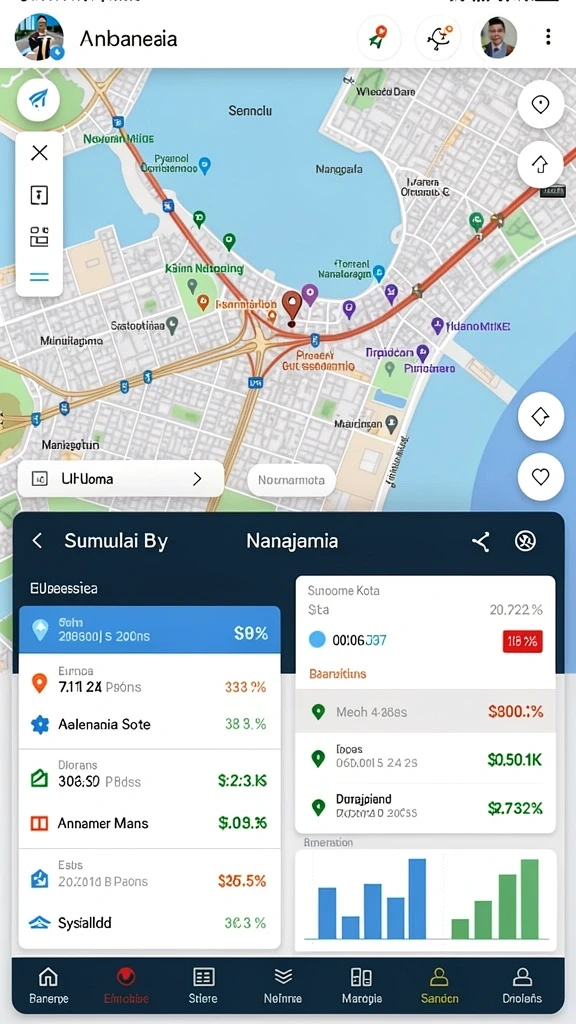This screenshot has height=1024, width=576.
Task: Tap the location pin button on map
Action: (x=541, y=104)
